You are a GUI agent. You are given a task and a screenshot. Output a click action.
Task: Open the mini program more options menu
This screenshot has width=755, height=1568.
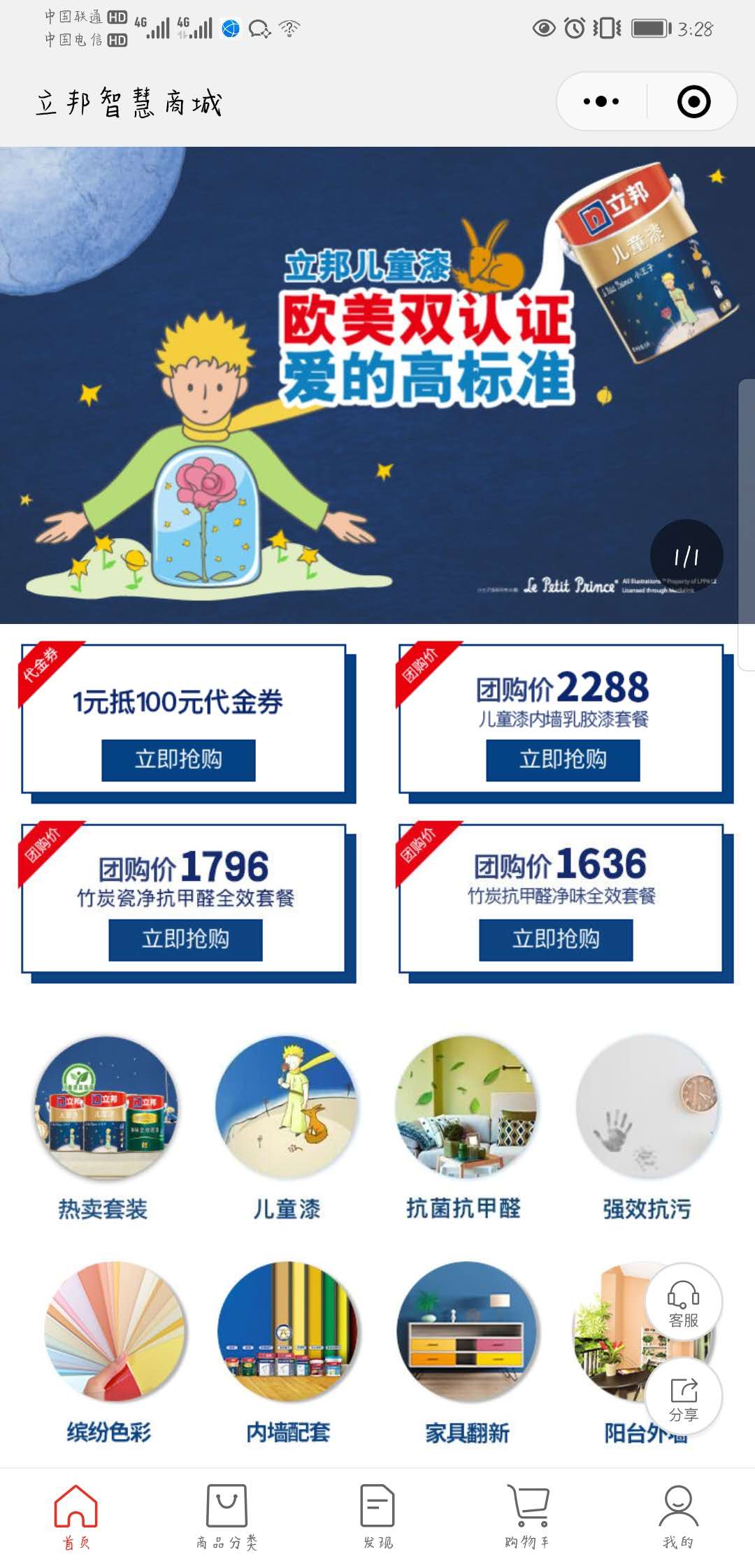(601, 102)
